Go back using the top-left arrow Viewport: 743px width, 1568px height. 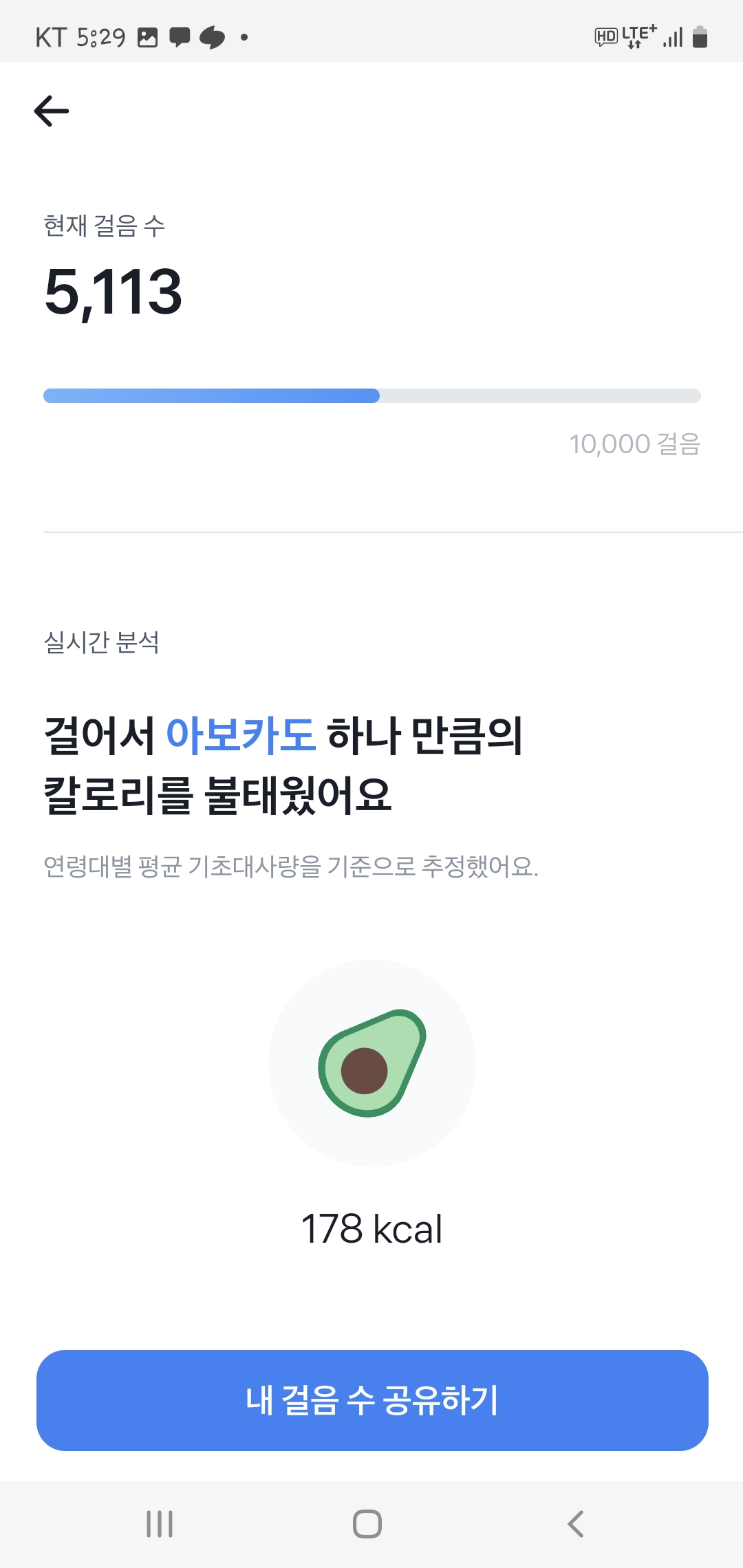click(x=52, y=111)
